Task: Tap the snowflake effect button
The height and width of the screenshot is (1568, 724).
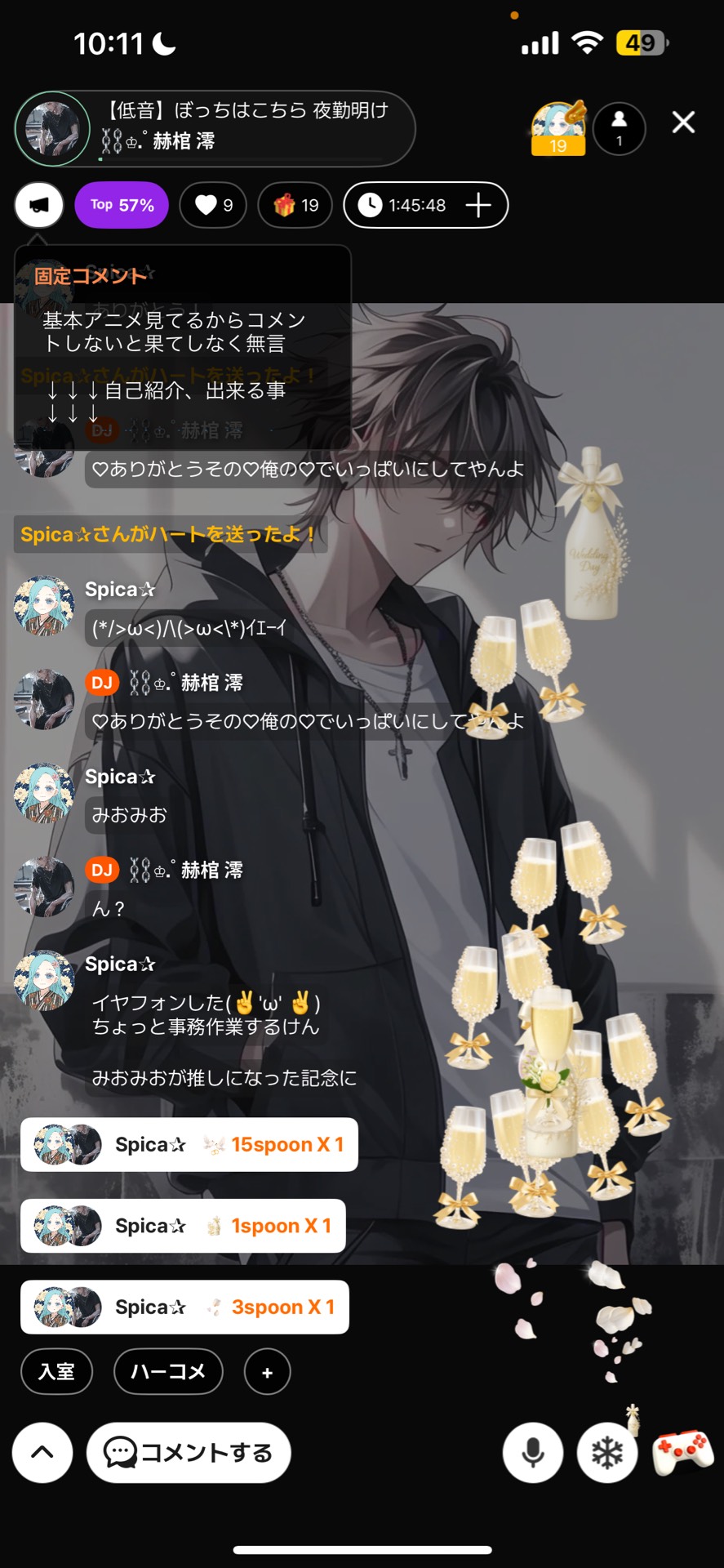Action: [x=607, y=1452]
